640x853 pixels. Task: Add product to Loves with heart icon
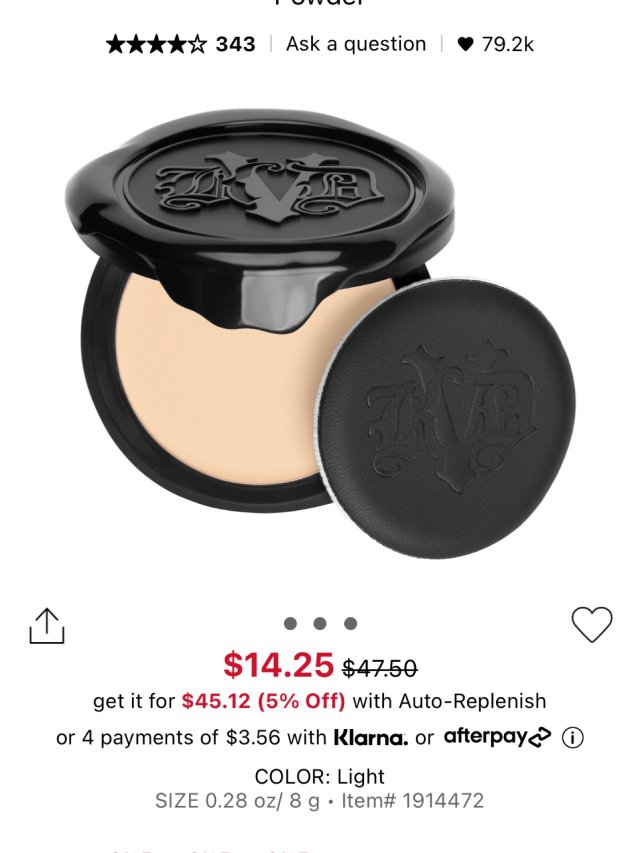(591, 625)
